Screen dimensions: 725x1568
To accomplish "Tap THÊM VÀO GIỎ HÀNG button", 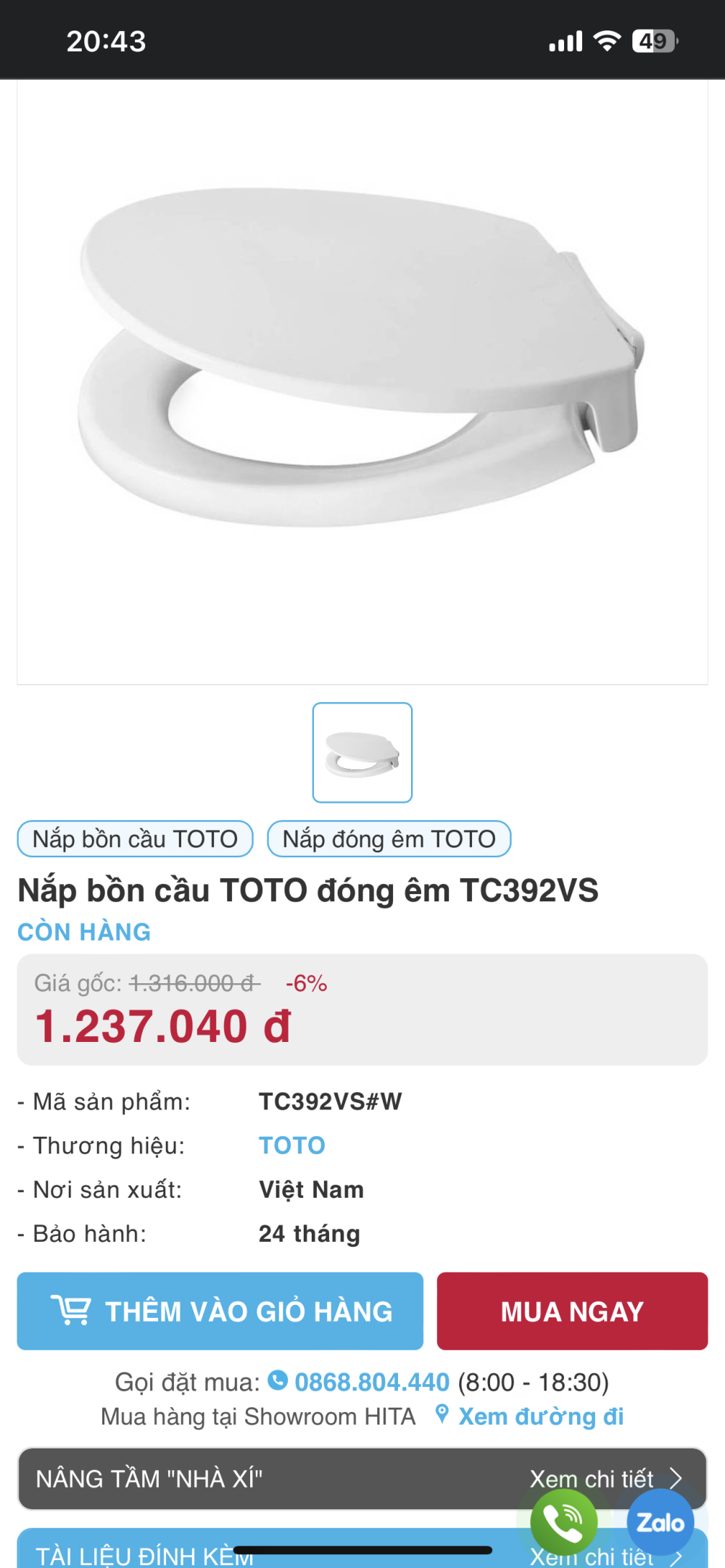I will [x=220, y=1311].
